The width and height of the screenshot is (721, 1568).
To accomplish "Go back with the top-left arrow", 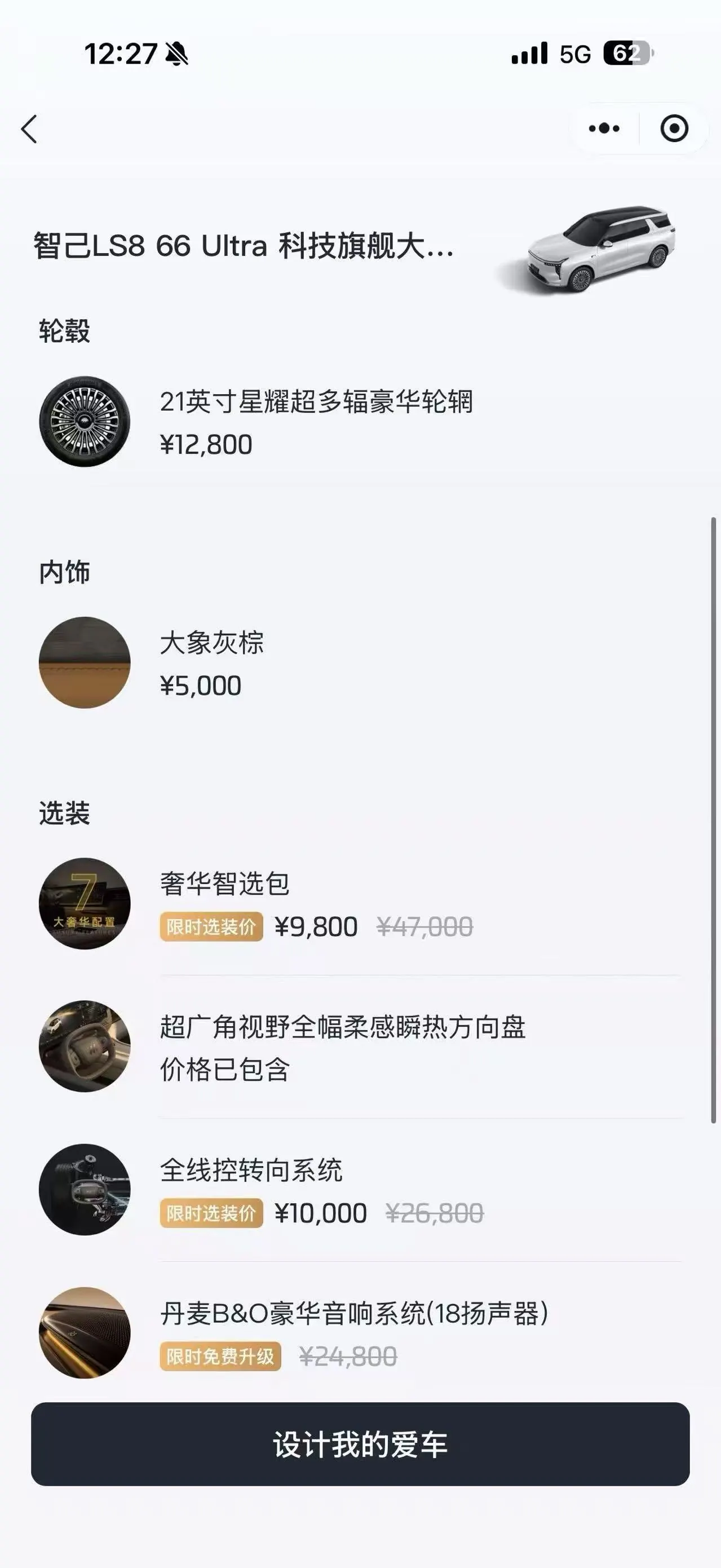I will pos(29,129).
